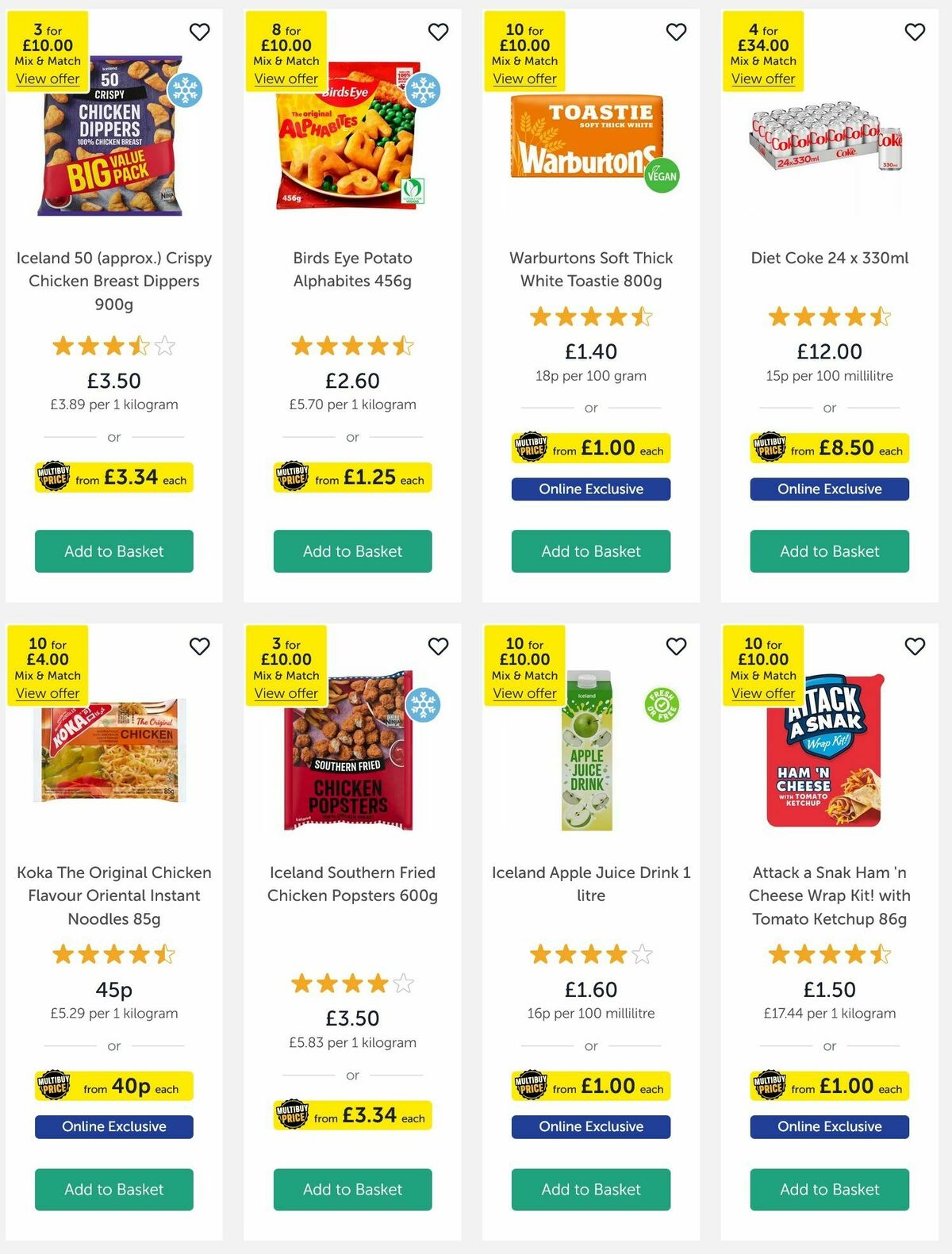View the 8 for £10.00 Alphabites offer
Image resolution: width=952 pixels, height=1254 pixels.
coord(286,79)
